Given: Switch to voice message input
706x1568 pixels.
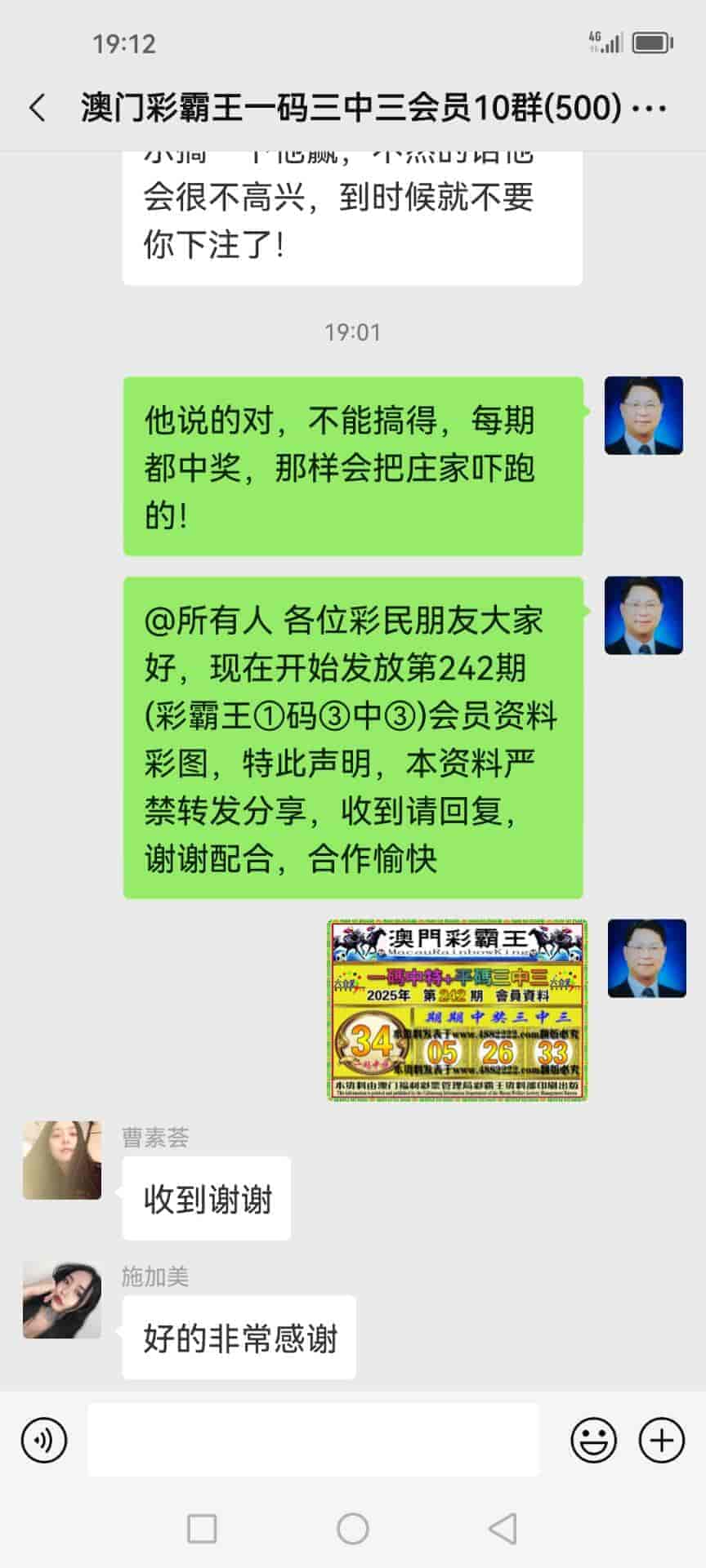Looking at the screenshot, I should pos(44,1440).
